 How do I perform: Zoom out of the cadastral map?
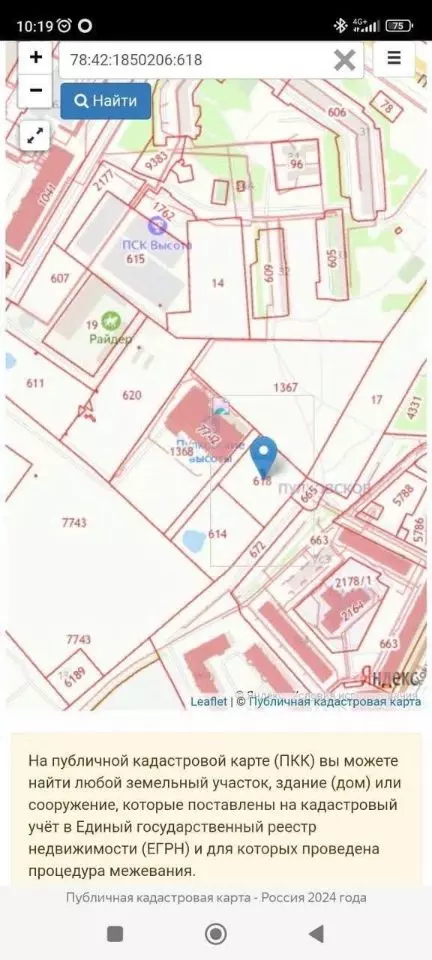[x=35, y=91]
